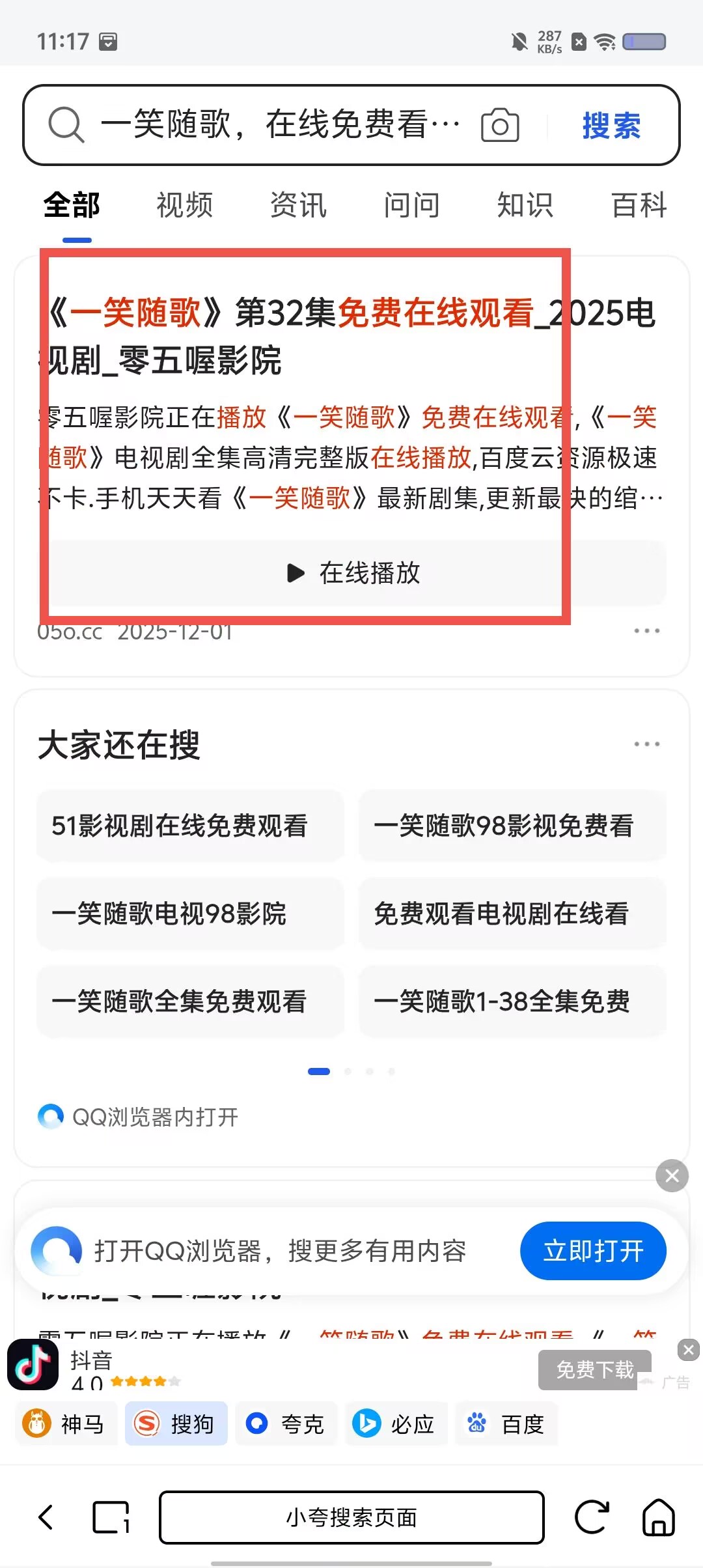Switch search engine to 百度
Image resolution: width=703 pixels, height=1568 pixels.
[x=506, y=1424]
